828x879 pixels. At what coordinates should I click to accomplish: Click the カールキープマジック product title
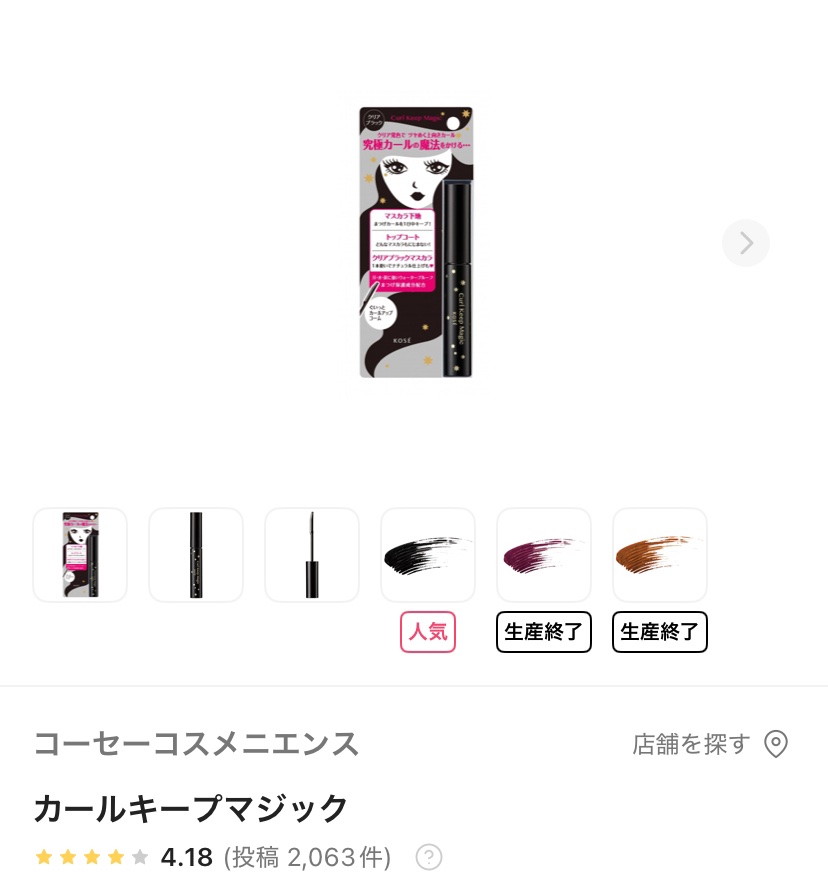[x=190, y=808]
